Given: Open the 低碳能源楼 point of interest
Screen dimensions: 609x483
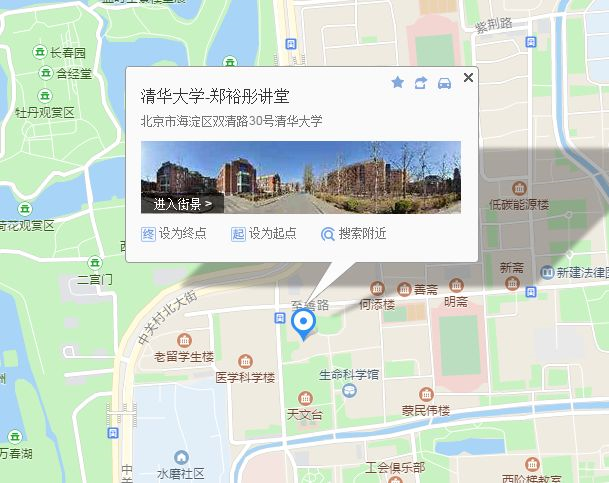Looking at the screenshot, I should tap(519, 188).
